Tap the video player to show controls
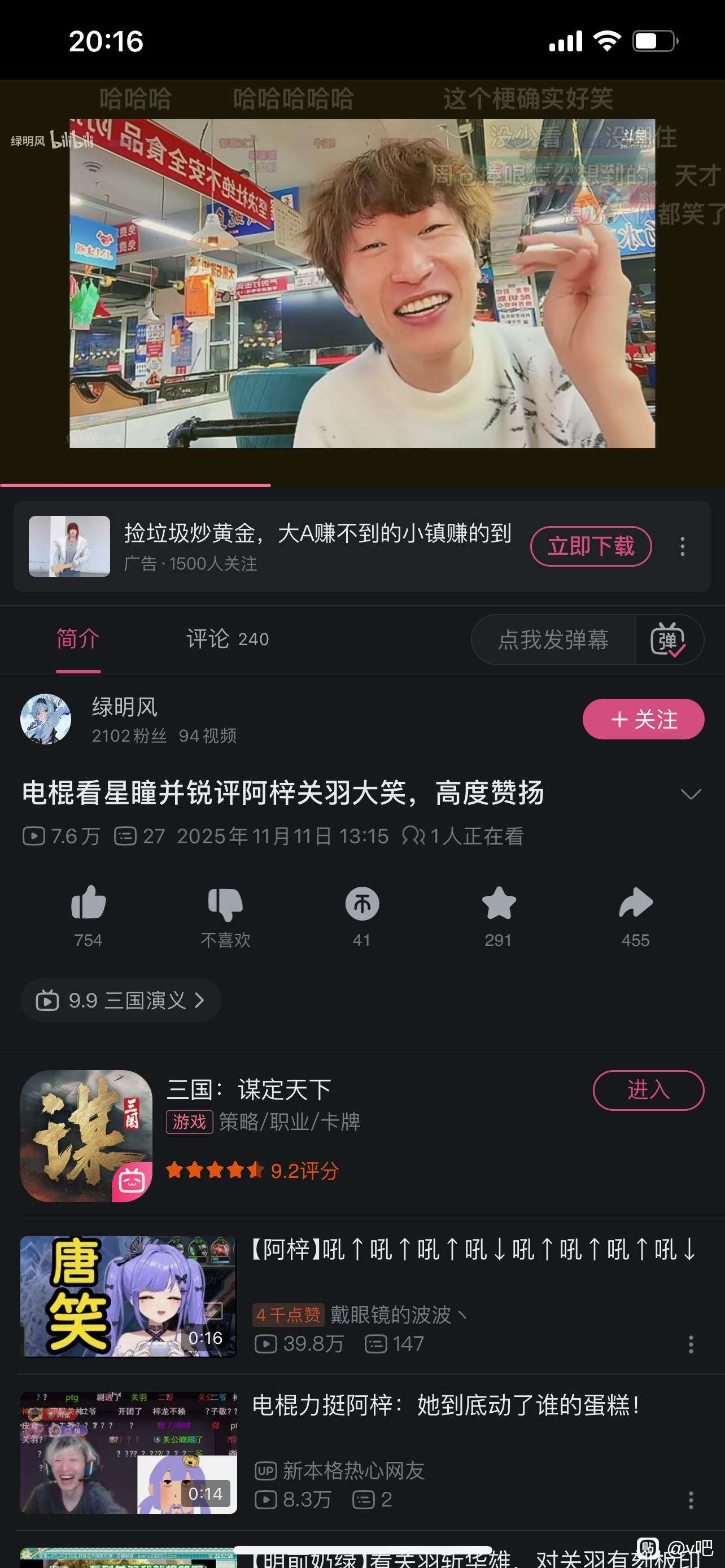The height and width of the screenshot is (1568, 725). tap(362, 283)
